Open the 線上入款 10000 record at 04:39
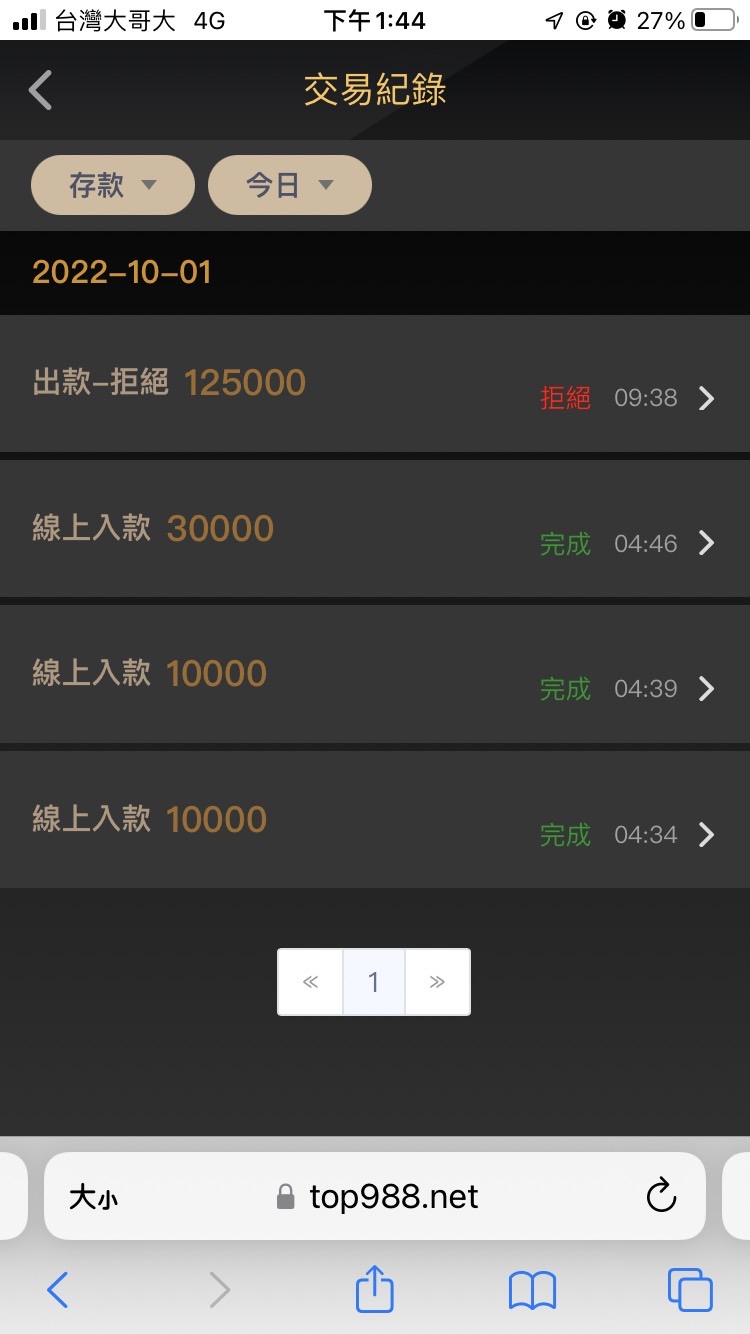This screenshot has height=1334, width=750. click(375, 674)
